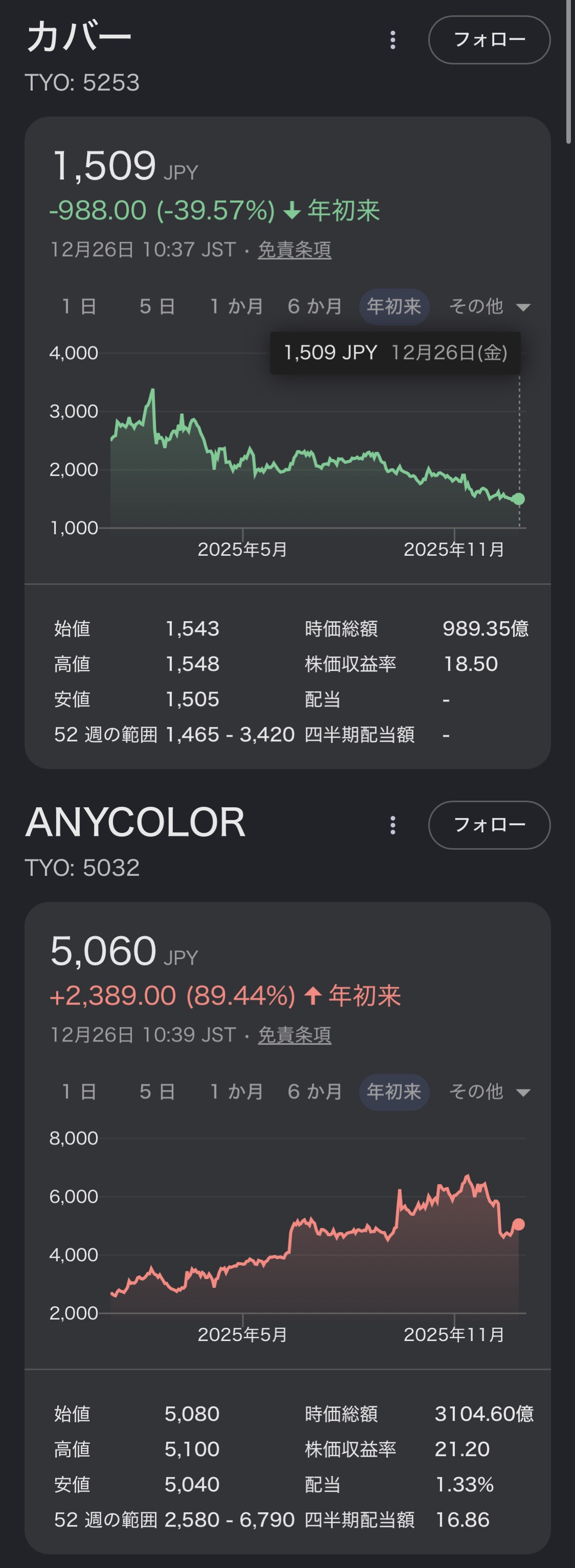
Task: Switch ANYCOLOR chart to 1日 range
Action: 79,1092
